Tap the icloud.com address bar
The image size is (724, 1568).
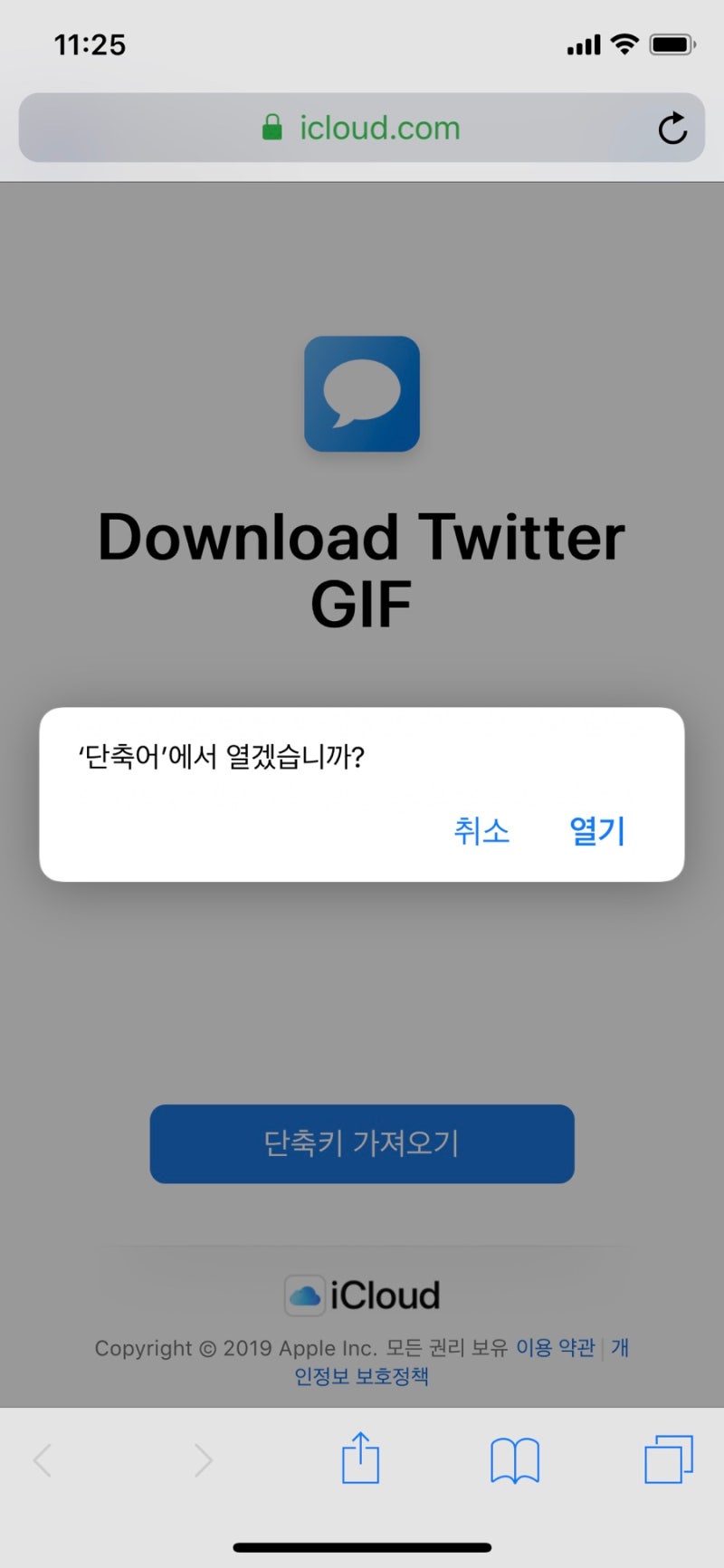362,128
